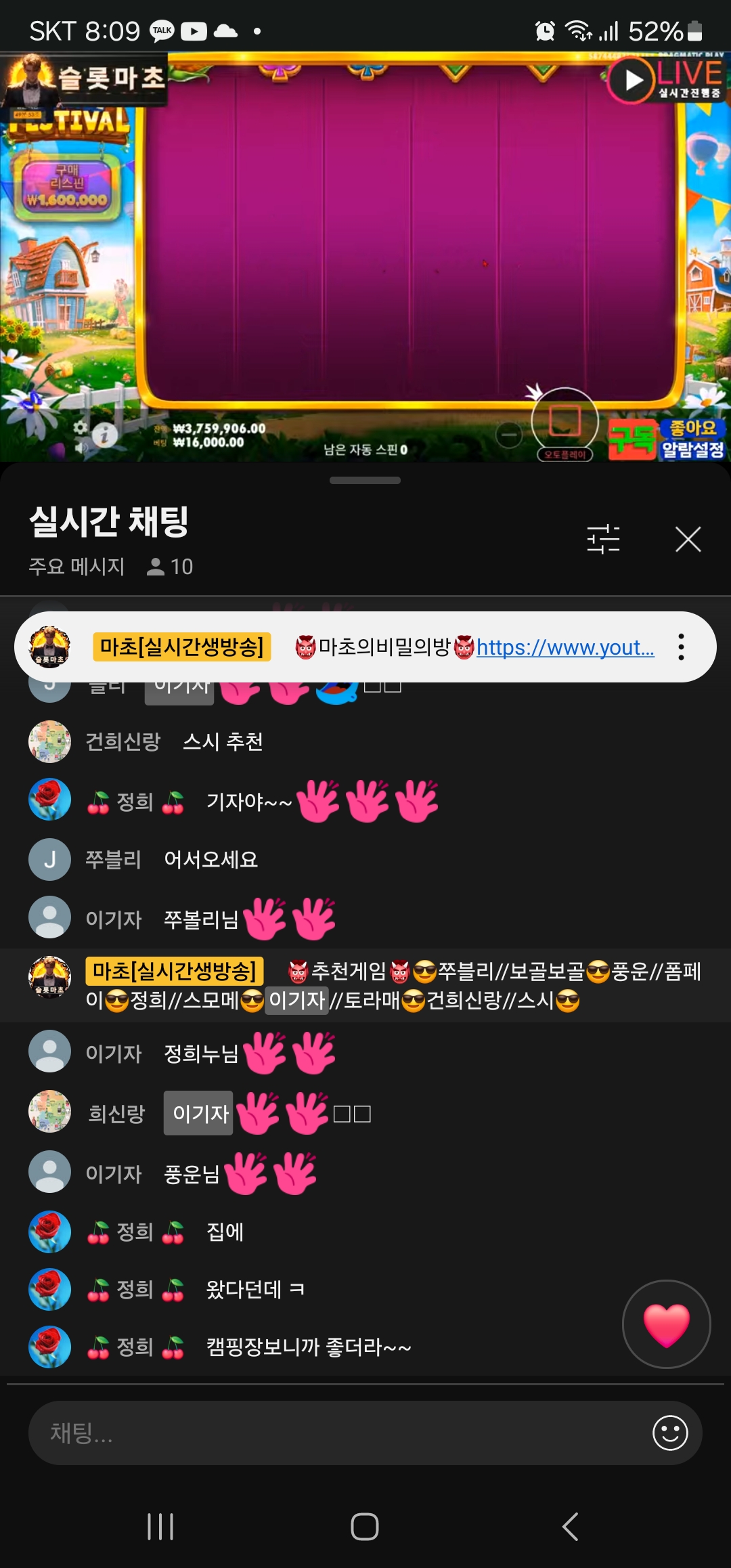The width and height of the screenshot is (731, 1568).
Task: Open the 주요 메시지 chat mode selector
Action: click(x=76, y=566)
